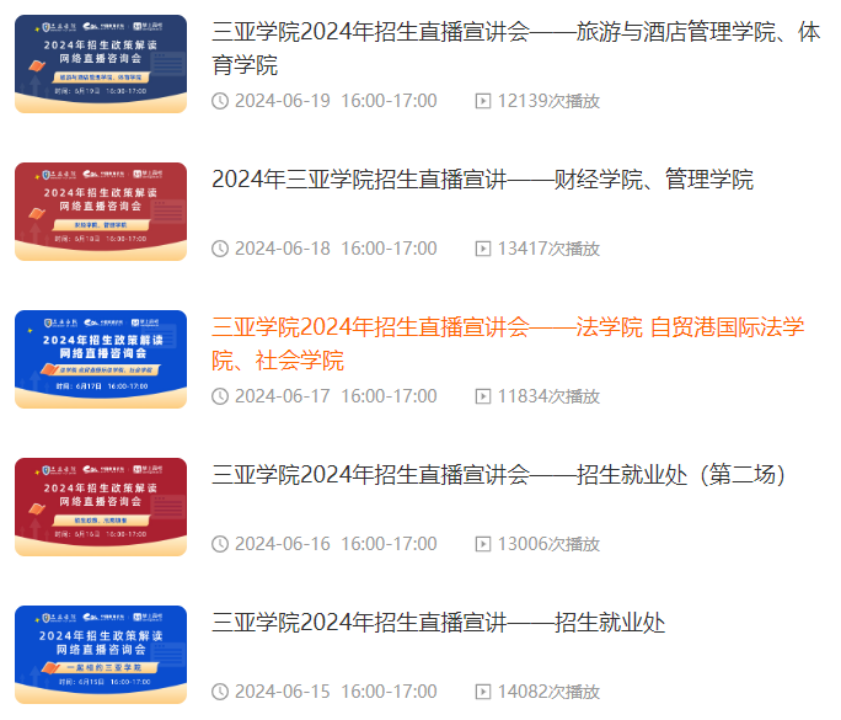Open the 财经学院、管理学院 livestream title
This screenshot has width=841, height=720.
tap(482, 180)
